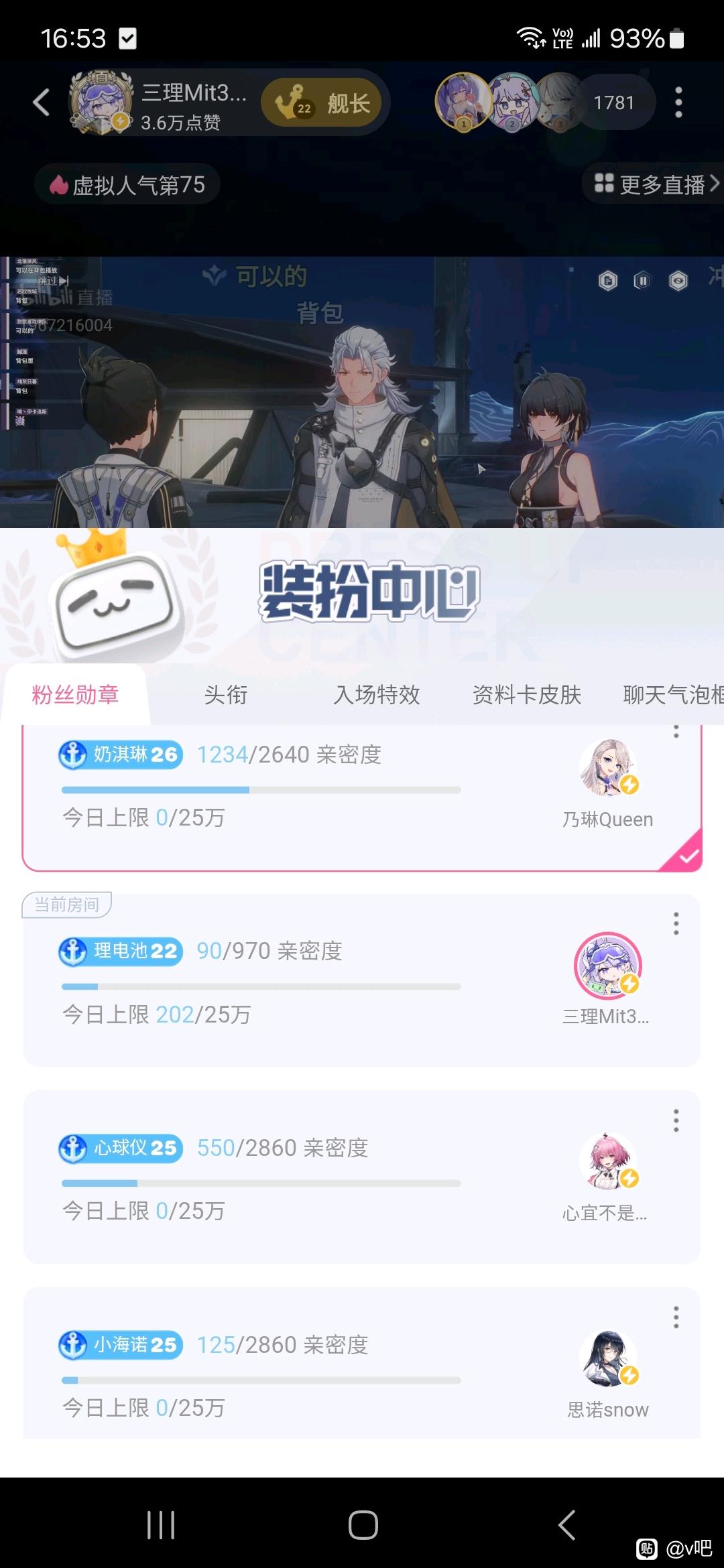Switch to the 资料卡皮肤 tab
The width and height of the screenshot is (724, 1568).
point(527,695)
